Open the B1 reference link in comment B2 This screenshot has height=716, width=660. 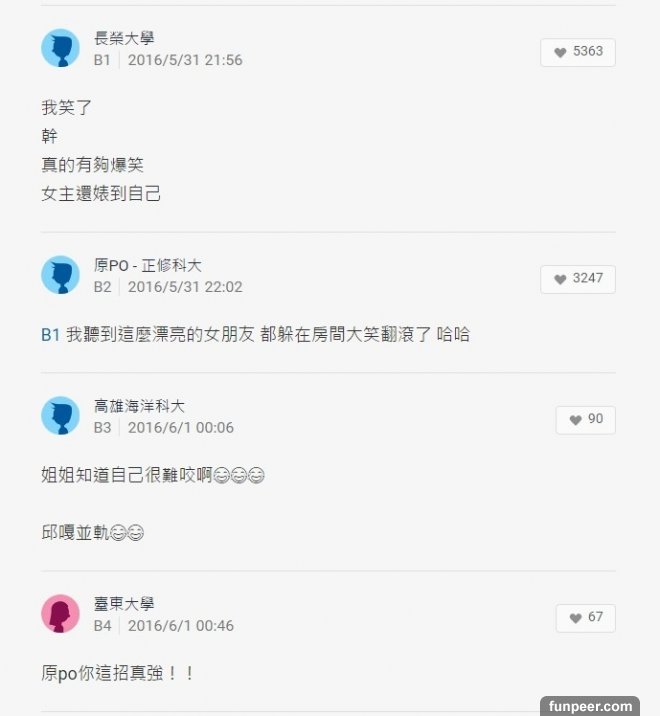coord(50,335)
